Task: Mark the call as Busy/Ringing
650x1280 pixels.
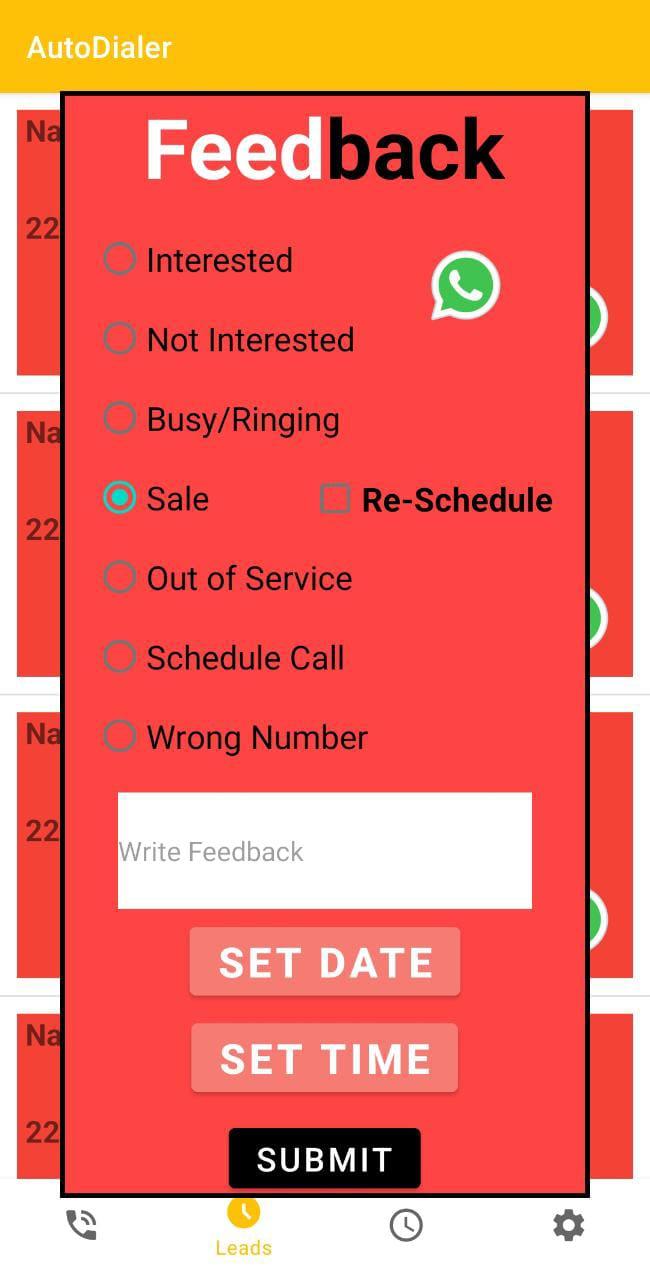Action: point(222,419)
